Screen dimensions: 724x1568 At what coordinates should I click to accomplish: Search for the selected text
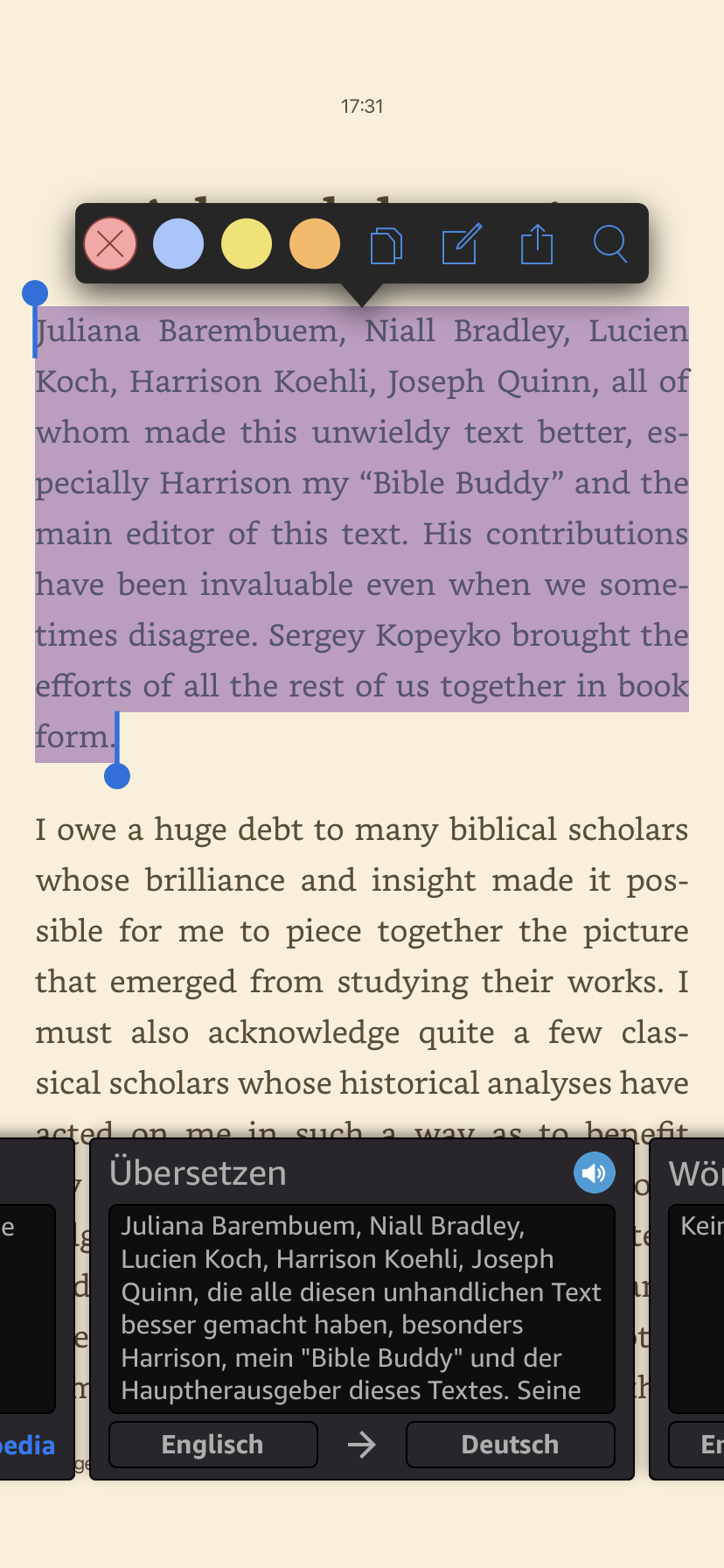(x=610, y=244)
